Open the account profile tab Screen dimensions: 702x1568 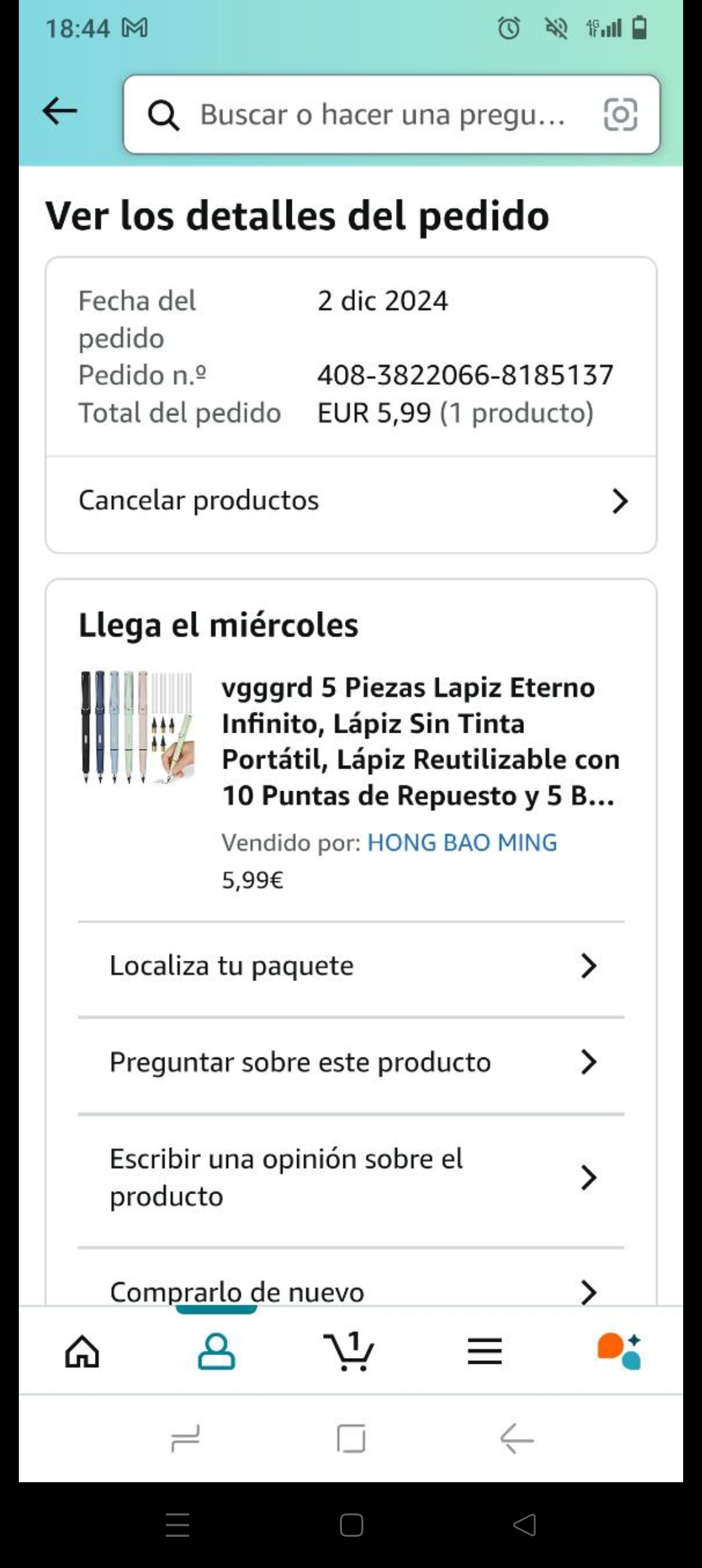point(216,1352)
